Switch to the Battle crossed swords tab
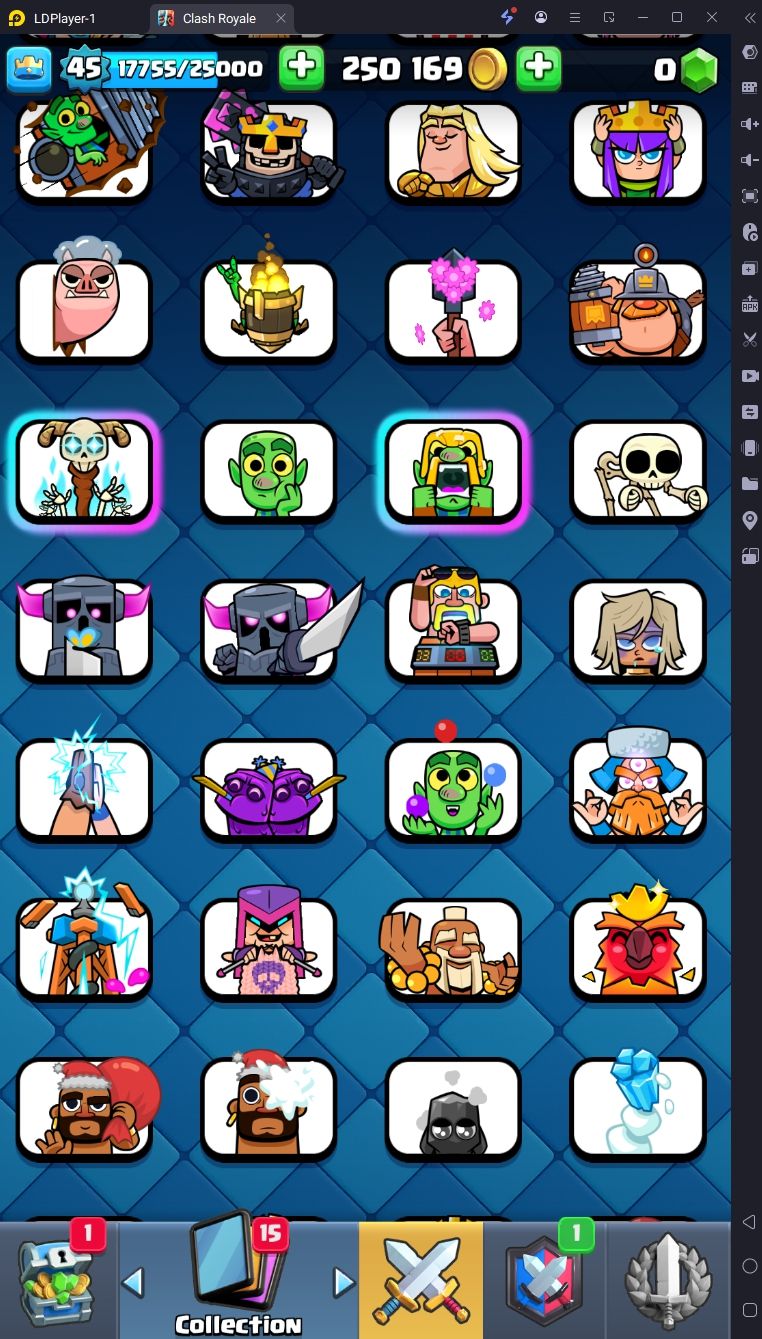762x1339 pixels. click(421, 1281)
